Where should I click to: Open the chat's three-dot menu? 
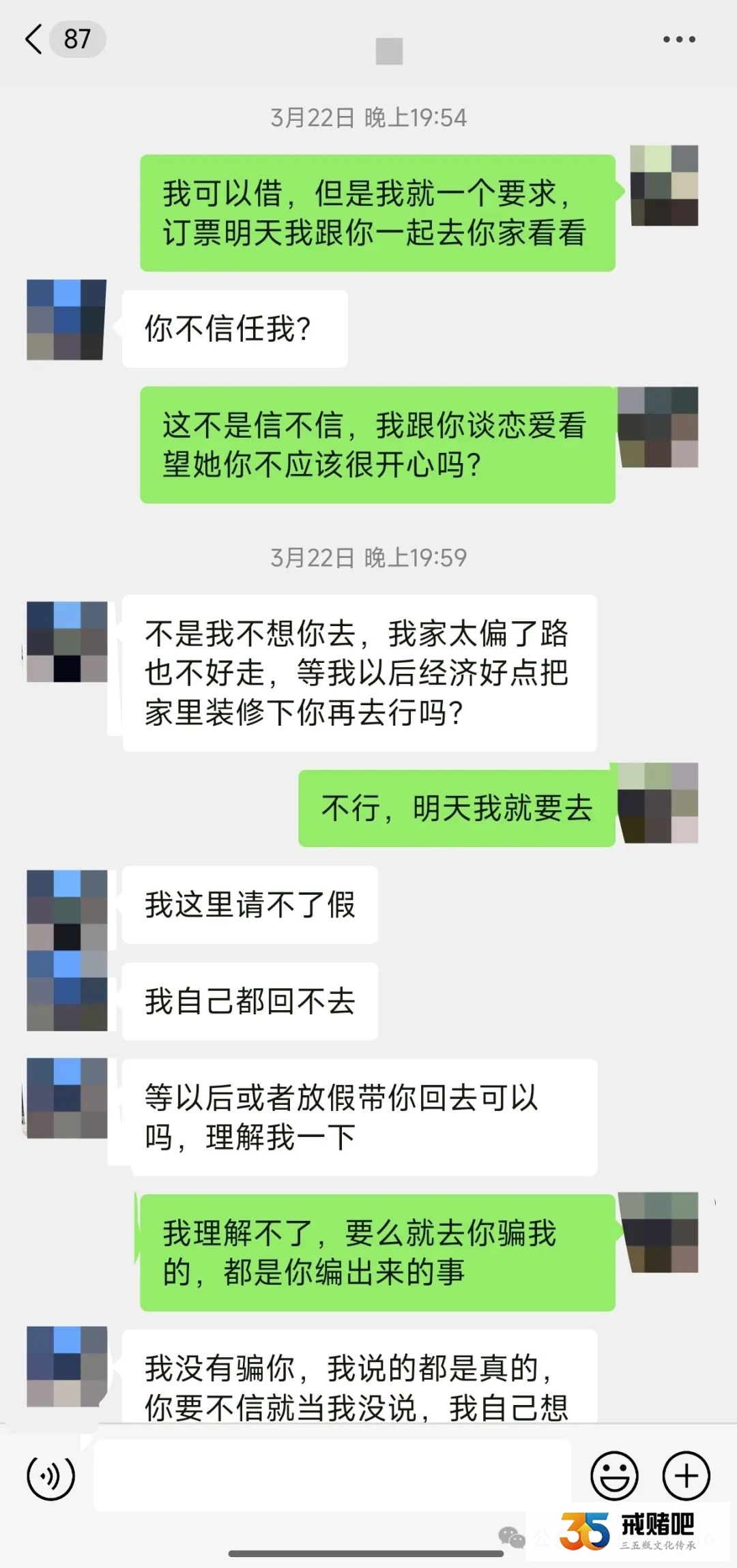679,40
